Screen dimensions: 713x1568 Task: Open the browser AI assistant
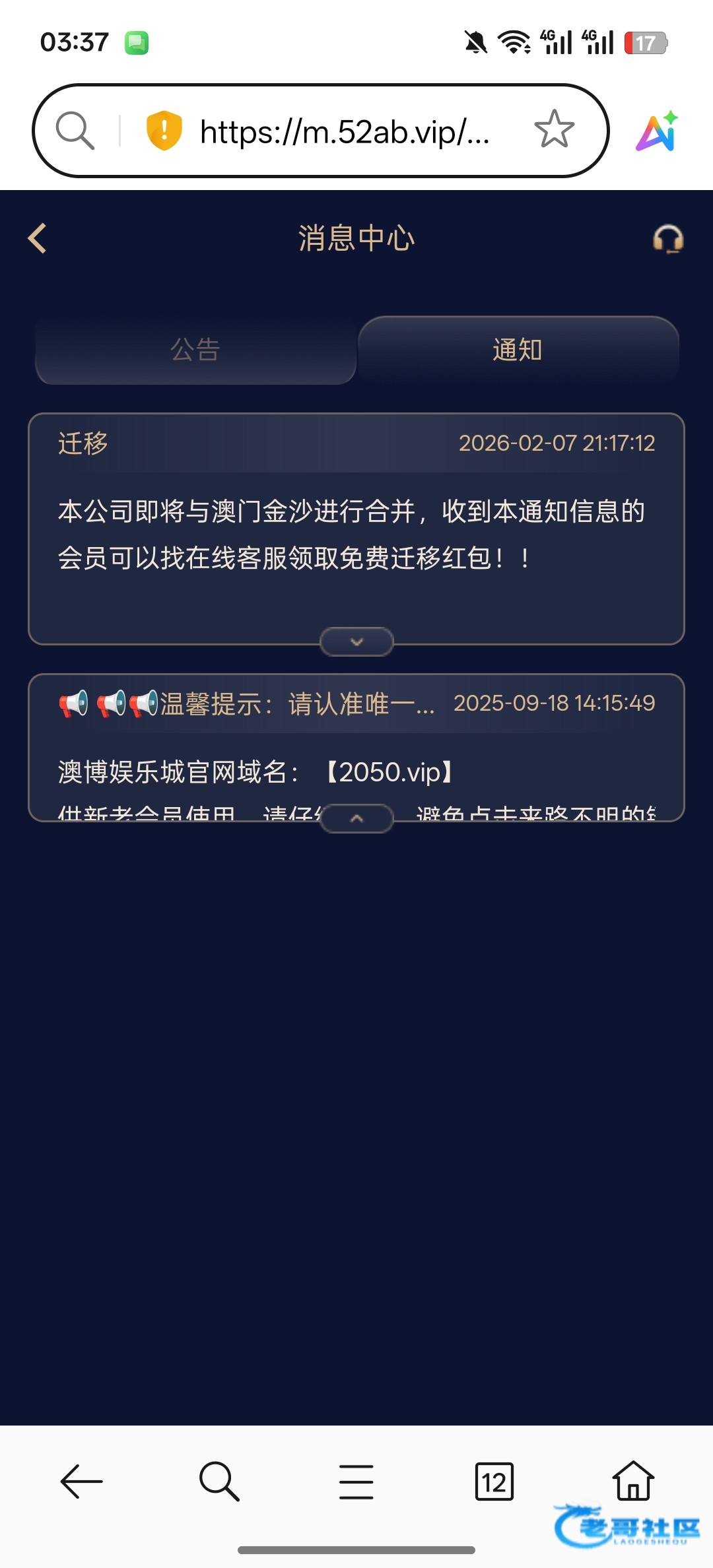(658, 131)
